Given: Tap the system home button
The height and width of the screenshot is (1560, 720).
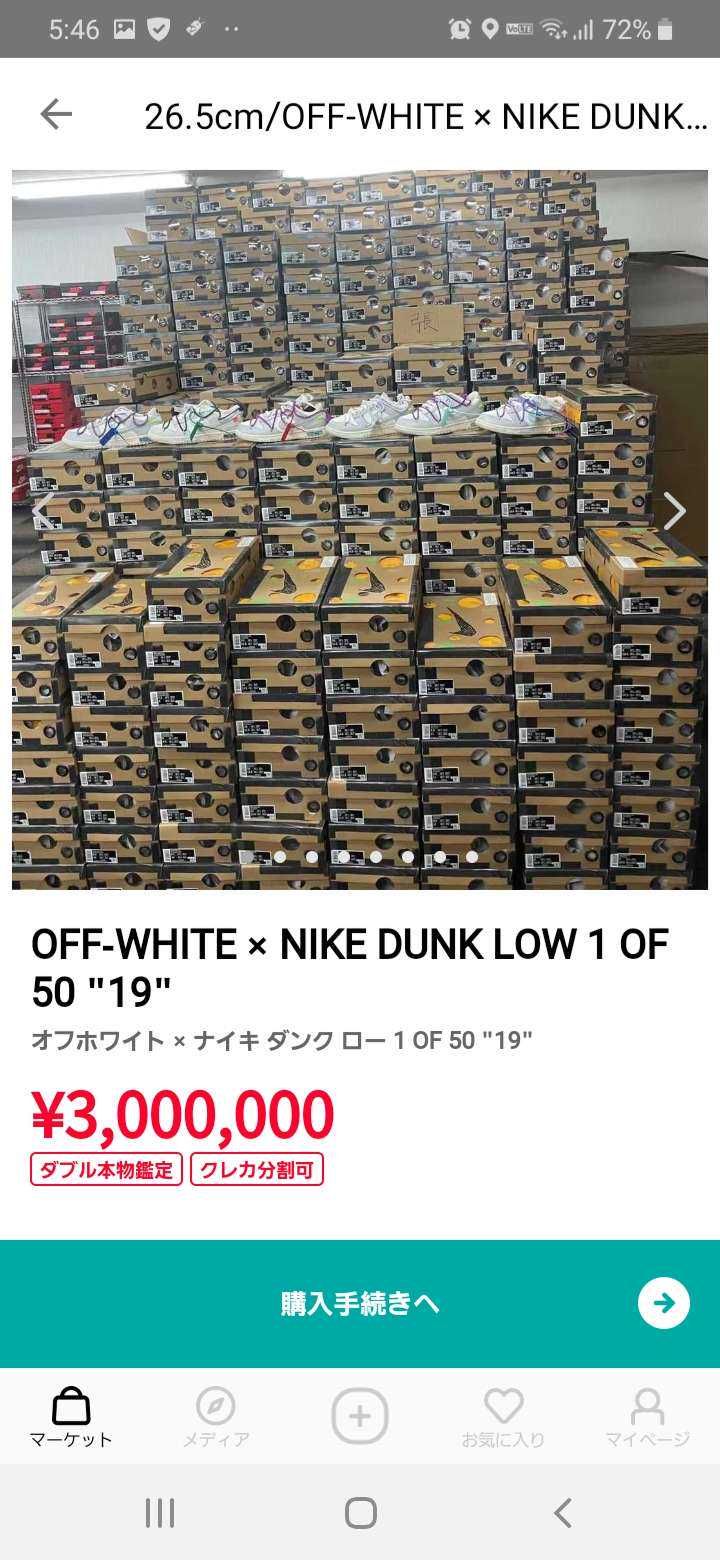Looking at the screenshot, I should coord(360,1512).
